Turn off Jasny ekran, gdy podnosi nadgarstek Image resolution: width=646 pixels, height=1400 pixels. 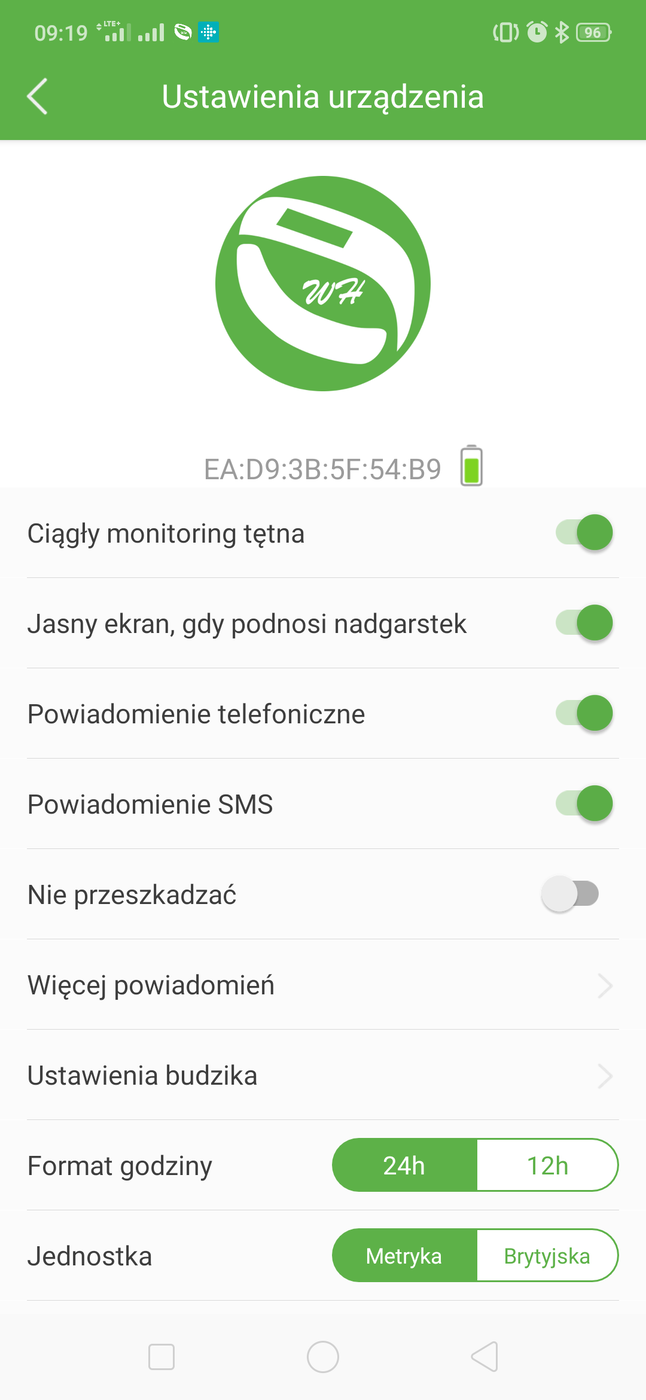pyautogui.click(x=584, y=623)
